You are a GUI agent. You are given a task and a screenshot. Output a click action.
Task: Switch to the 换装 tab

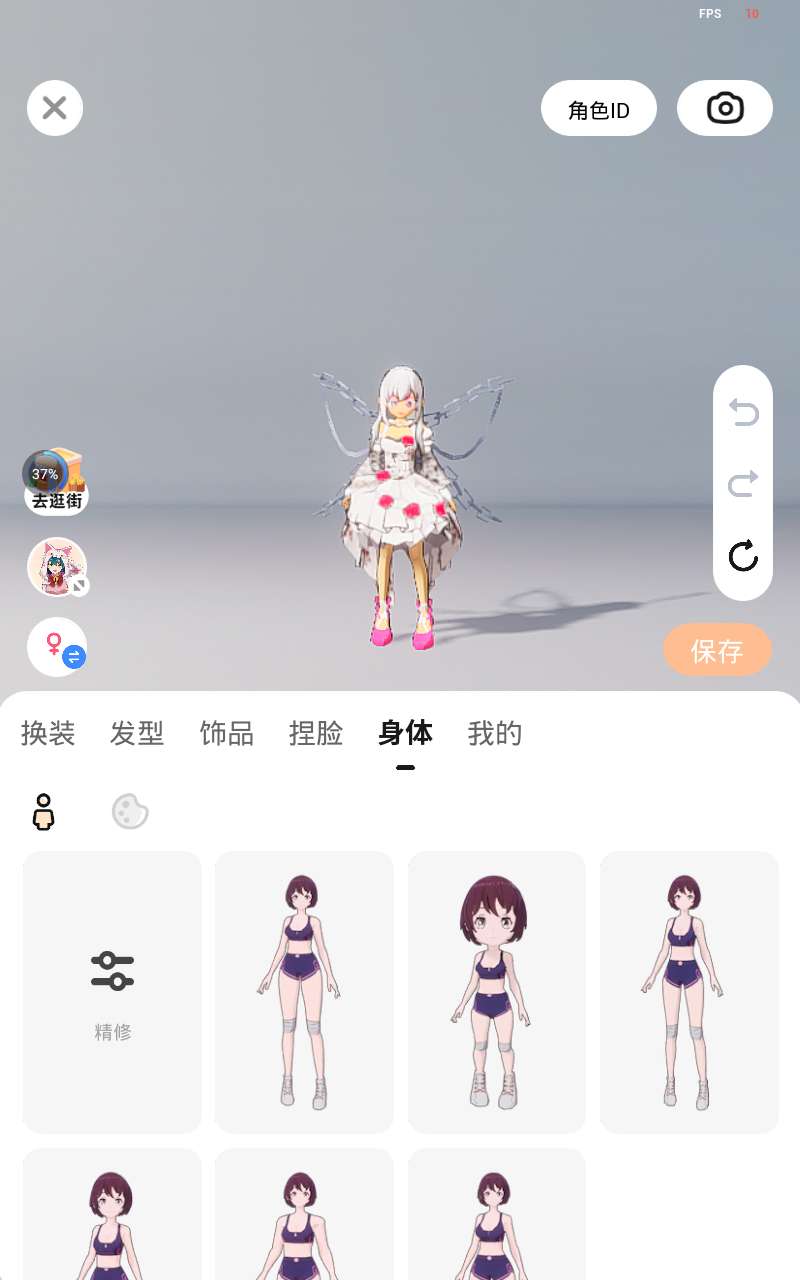(x=48, y=733)
